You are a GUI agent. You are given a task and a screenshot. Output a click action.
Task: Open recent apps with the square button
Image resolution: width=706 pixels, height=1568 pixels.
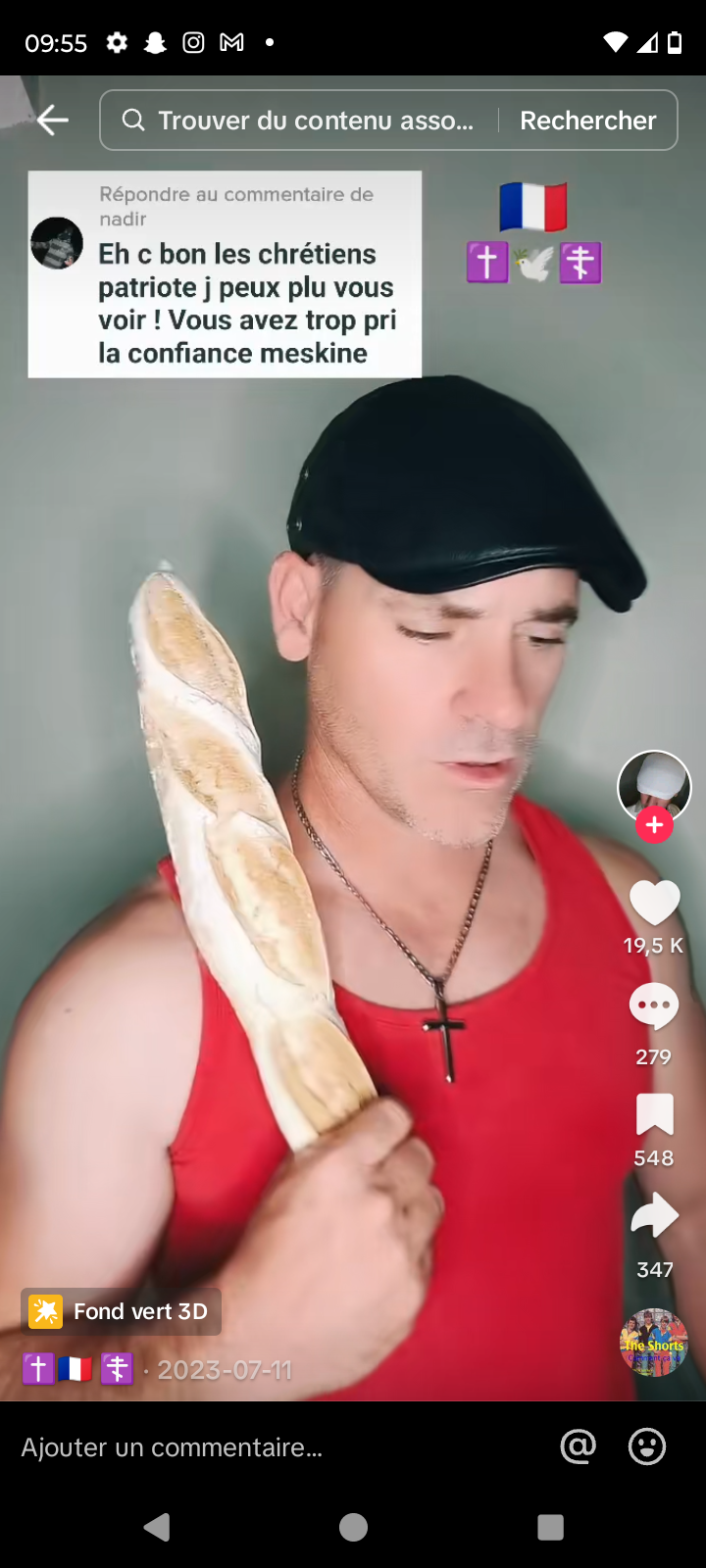550,1527
